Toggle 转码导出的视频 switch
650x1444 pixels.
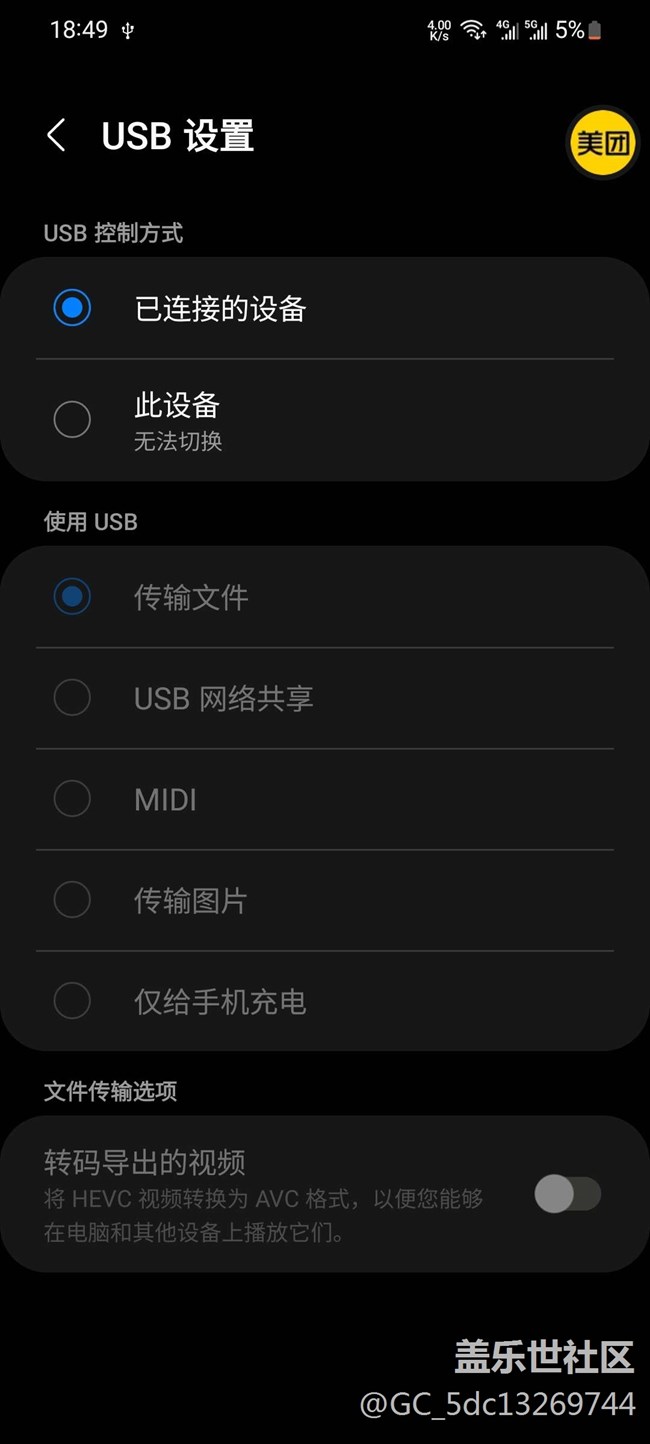click(567, 1194)
